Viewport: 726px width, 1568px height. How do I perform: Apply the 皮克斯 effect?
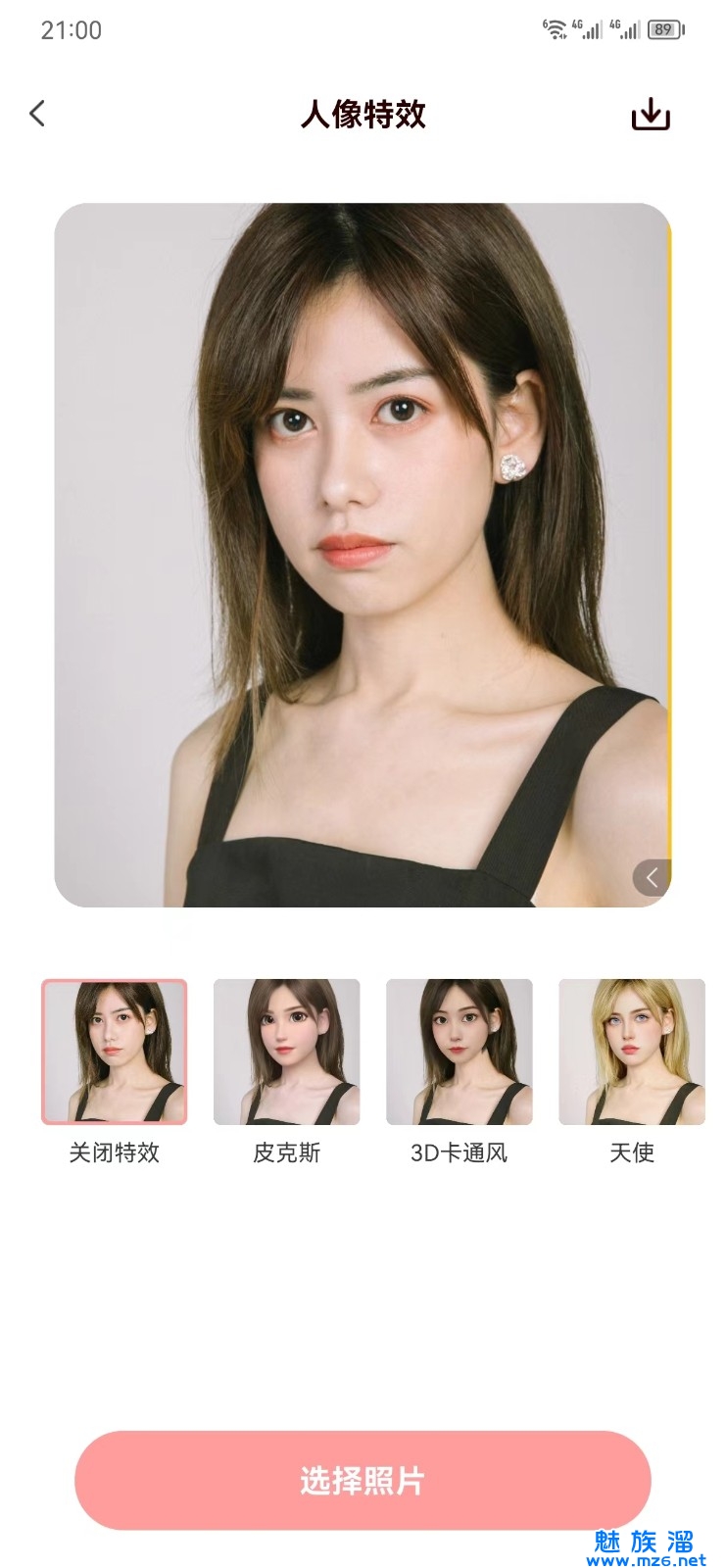(x=286, y=1052)
